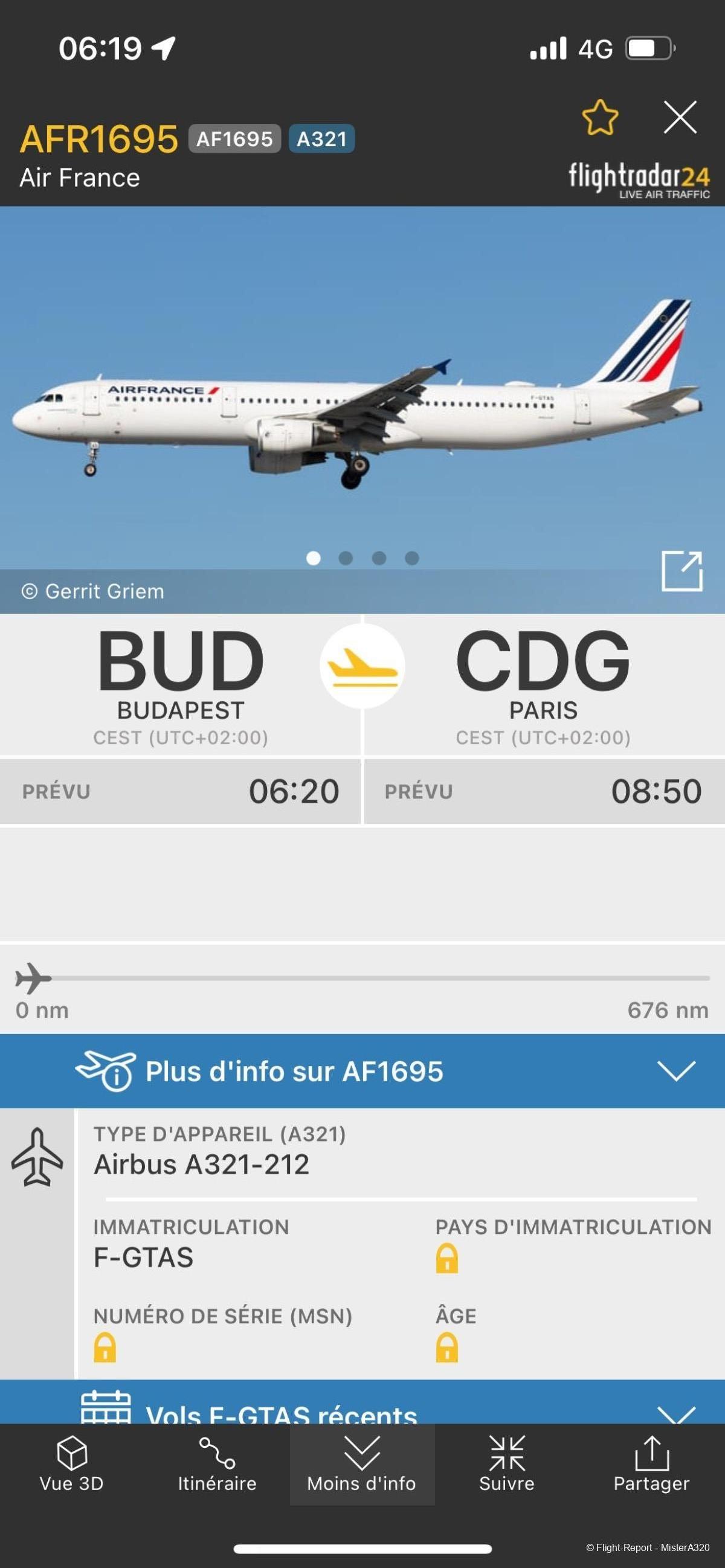Unlock the locked Numéro de série (MSN) value
Image resolution: width=725 pixels, height=1568 pixels.
(105, 1347)
